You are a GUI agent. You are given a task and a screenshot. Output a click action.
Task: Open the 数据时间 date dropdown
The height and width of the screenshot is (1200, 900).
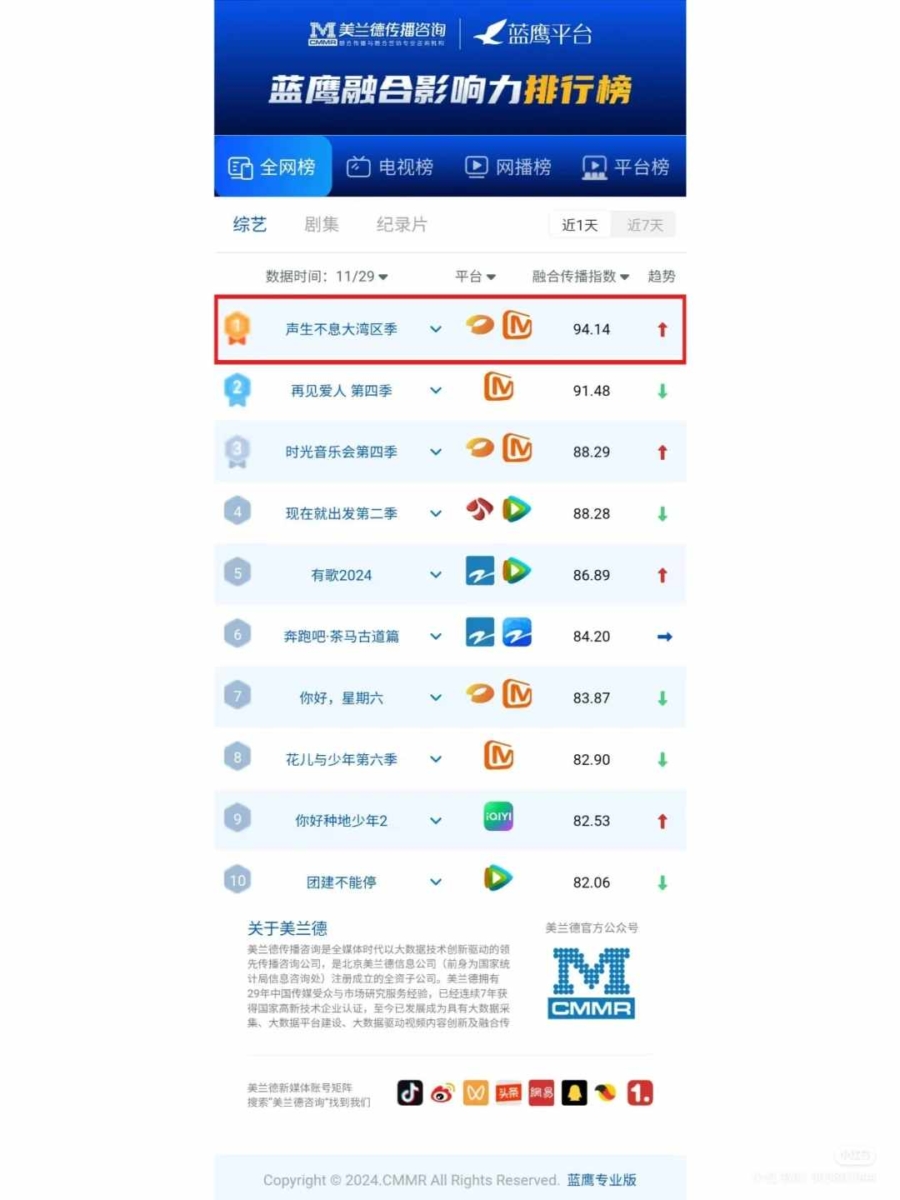pos(327,276)
